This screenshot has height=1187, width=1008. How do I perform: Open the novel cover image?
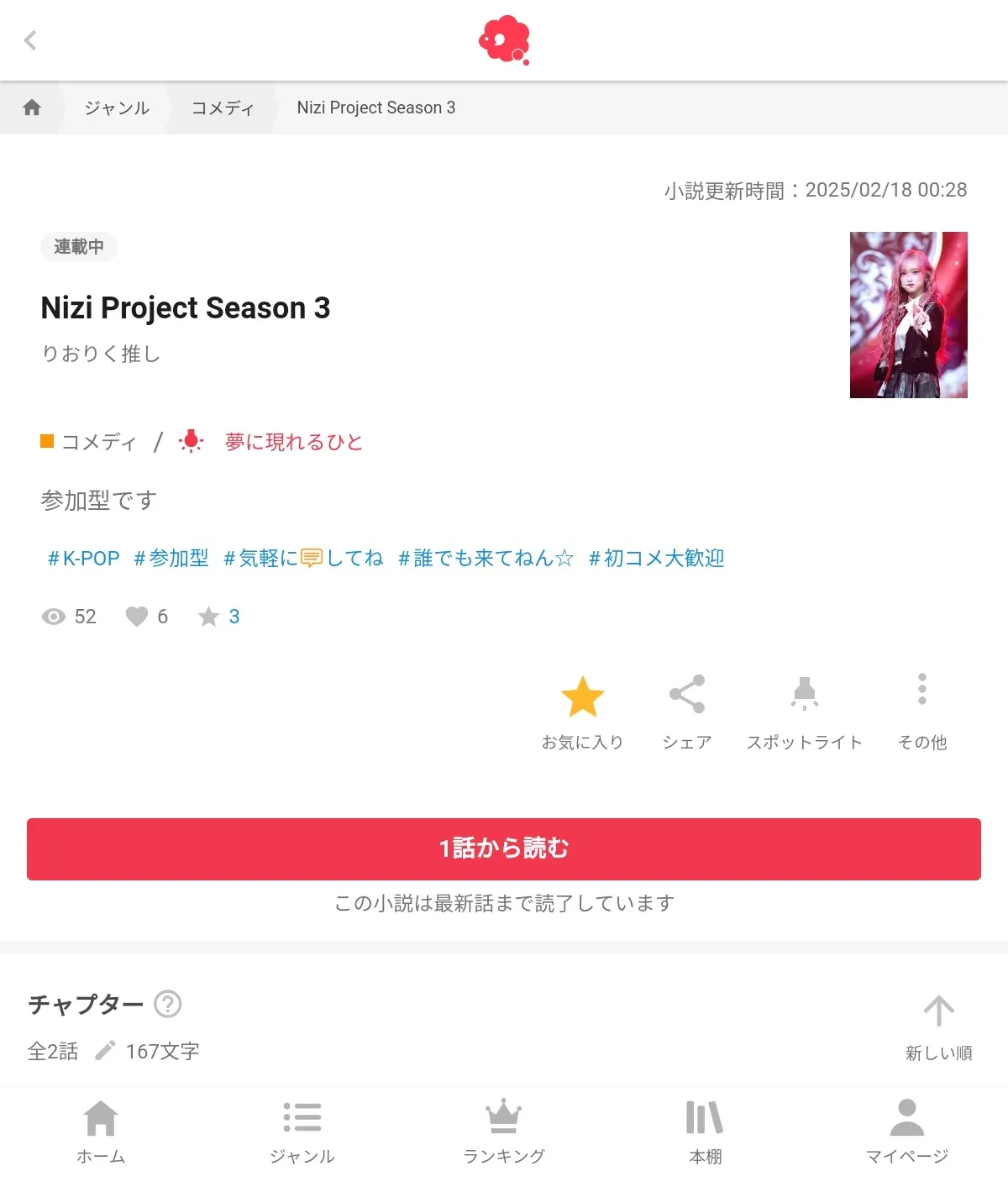point(908,315)
